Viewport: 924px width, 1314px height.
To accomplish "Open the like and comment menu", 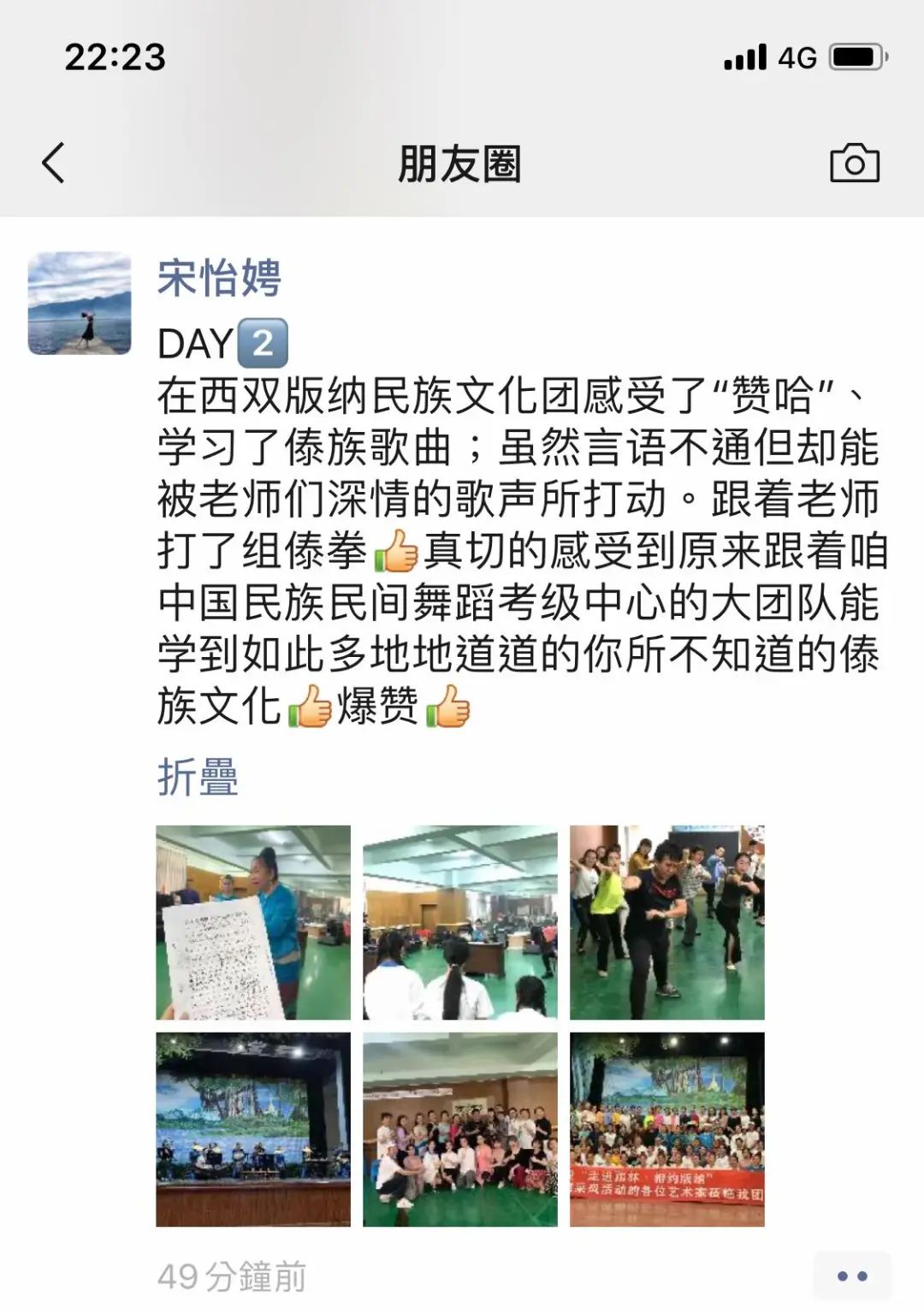I will click(x=852, y=1276).
